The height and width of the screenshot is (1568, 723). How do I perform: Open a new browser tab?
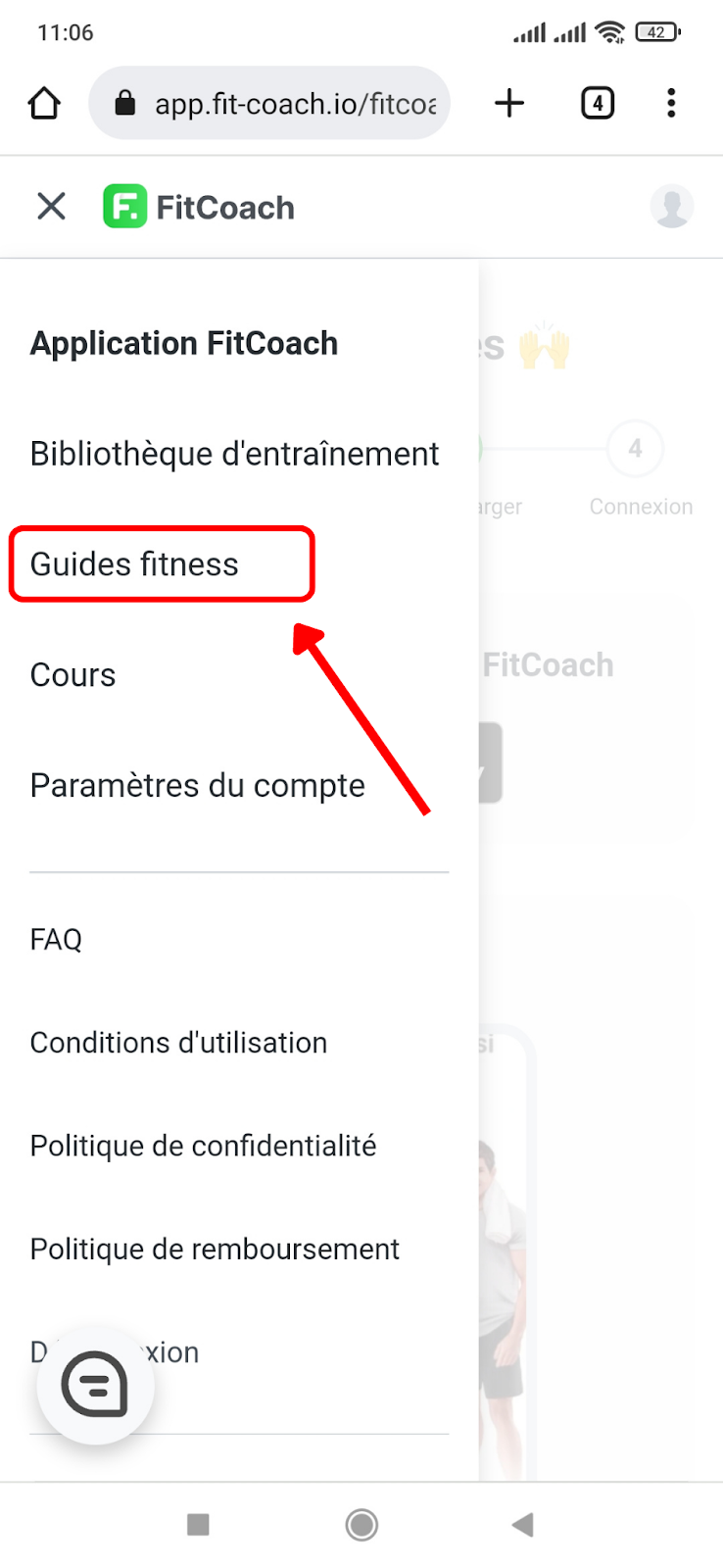coord(509,103)
